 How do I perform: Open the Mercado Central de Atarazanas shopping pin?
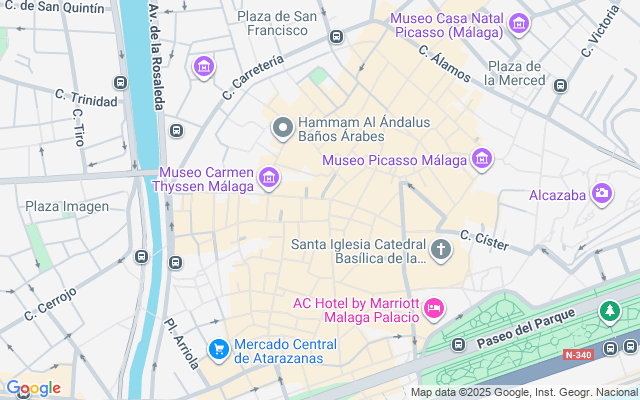coord(218,349)
